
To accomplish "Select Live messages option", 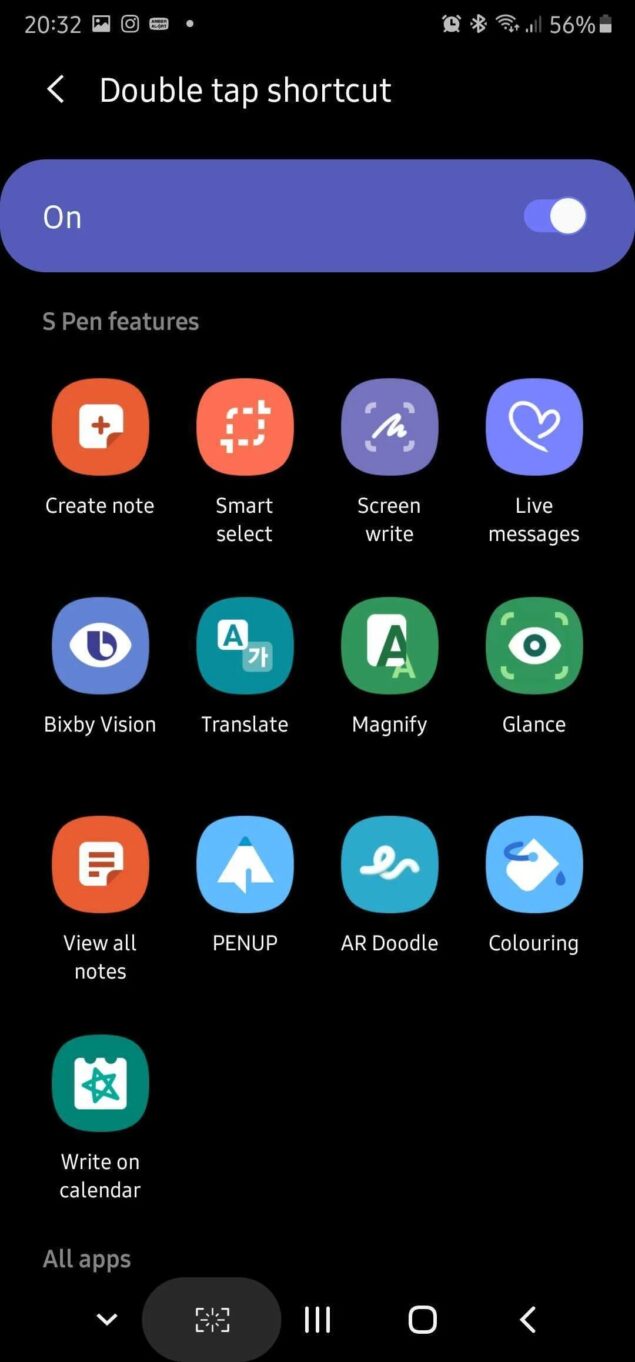I will tap(534, 428).
